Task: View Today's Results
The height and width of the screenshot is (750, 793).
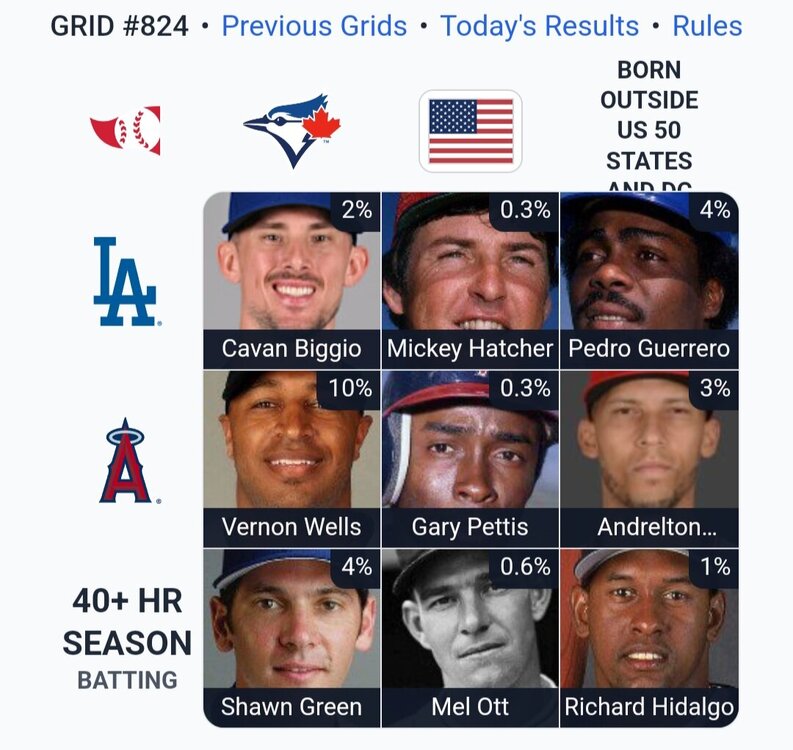Action: click(539, 26)
